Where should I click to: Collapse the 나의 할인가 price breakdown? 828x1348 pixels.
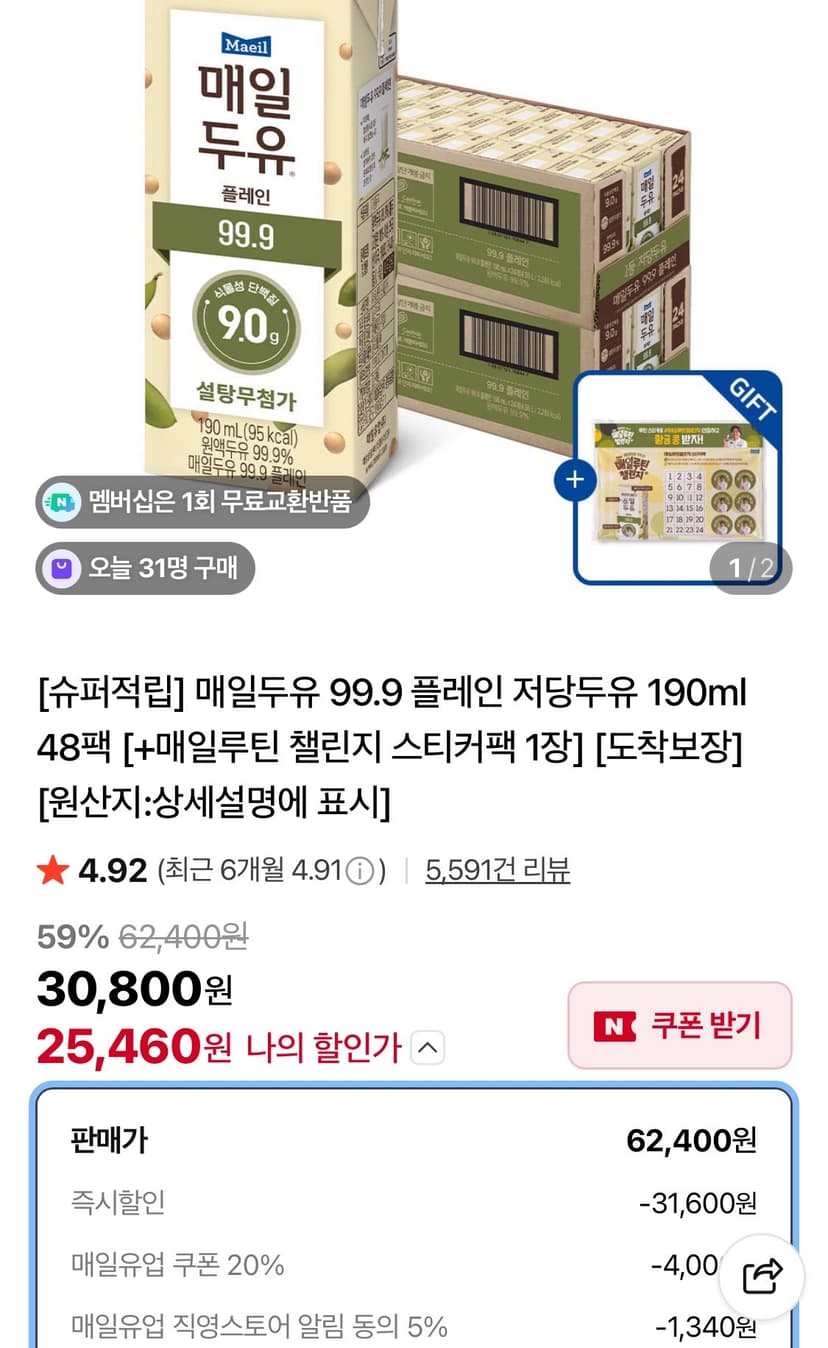click(x=427, y=1048)
